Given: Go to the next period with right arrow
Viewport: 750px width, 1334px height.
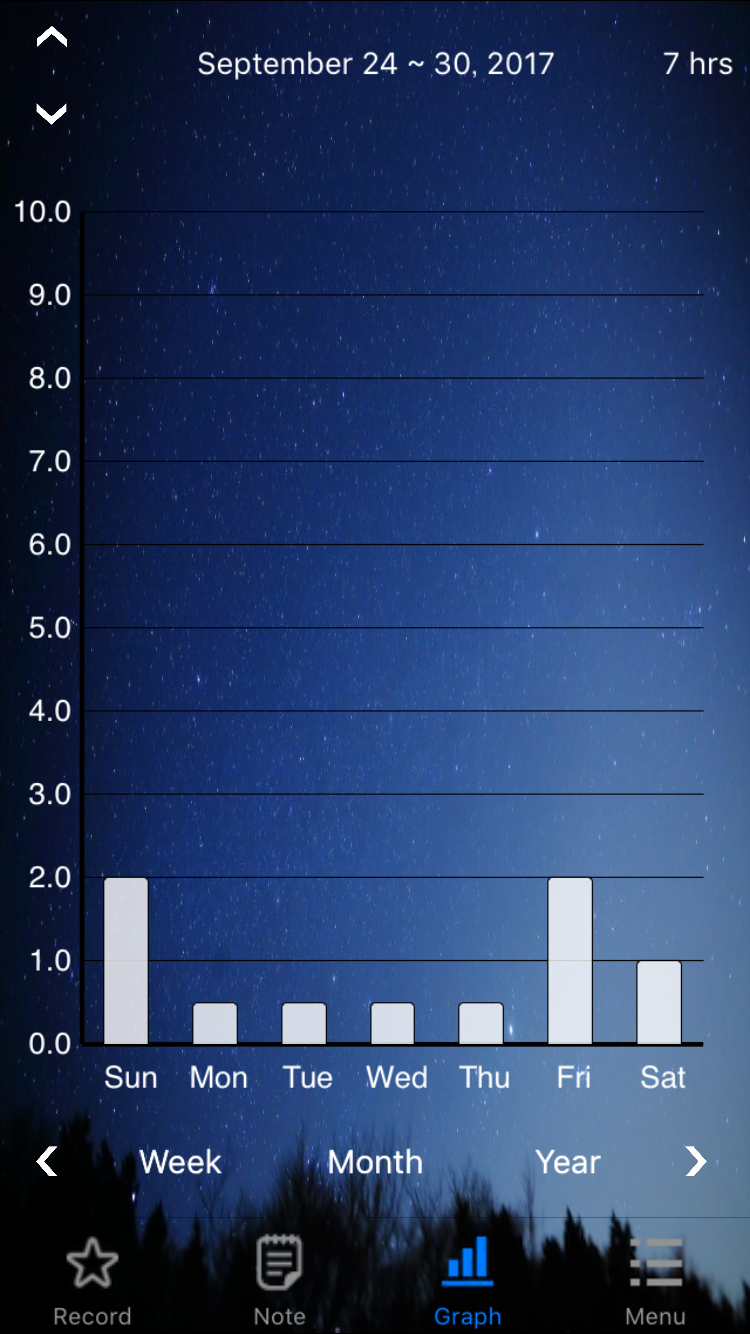Looking at the screenshot, I should [696, 1161].
